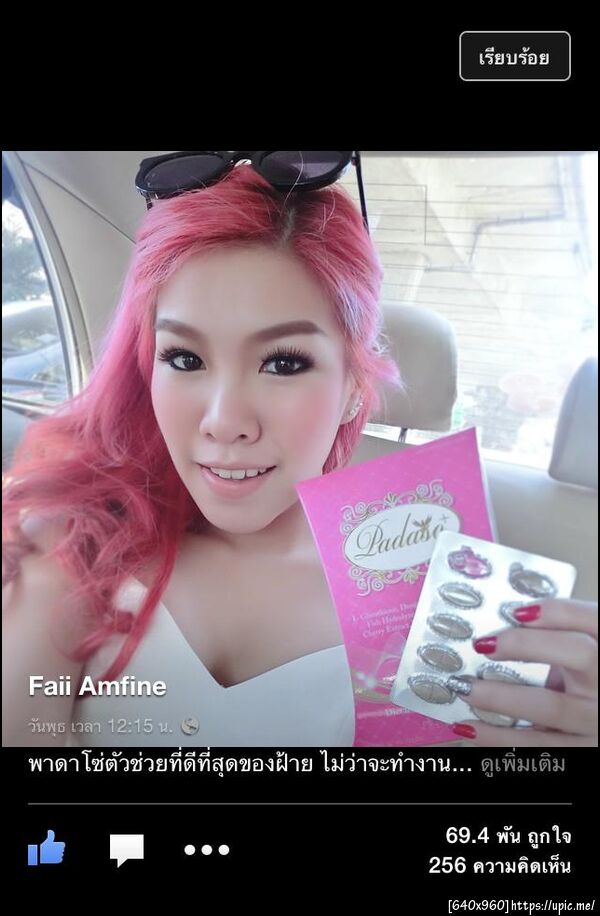Screen dimensions: 600x916
Task: Like this photo with thumbs-up
Action: tap(46, 849)
